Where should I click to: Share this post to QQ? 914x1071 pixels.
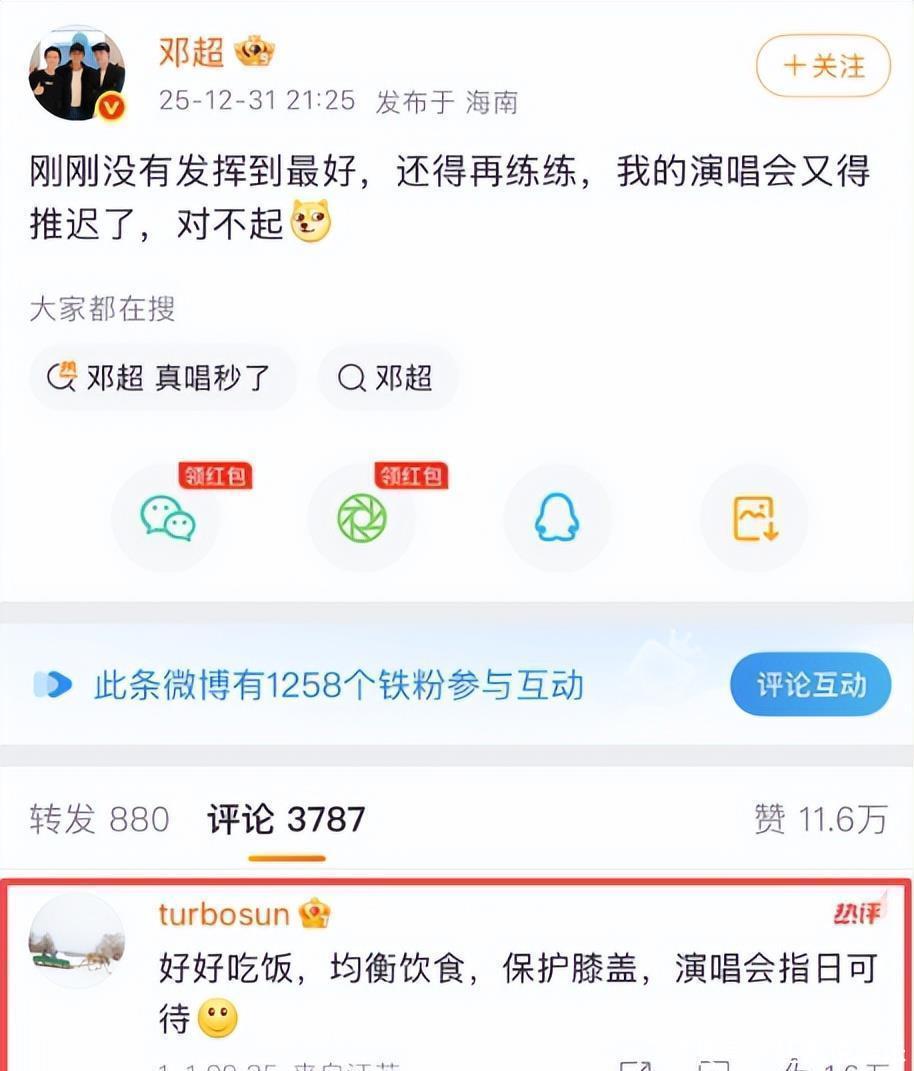557,518
